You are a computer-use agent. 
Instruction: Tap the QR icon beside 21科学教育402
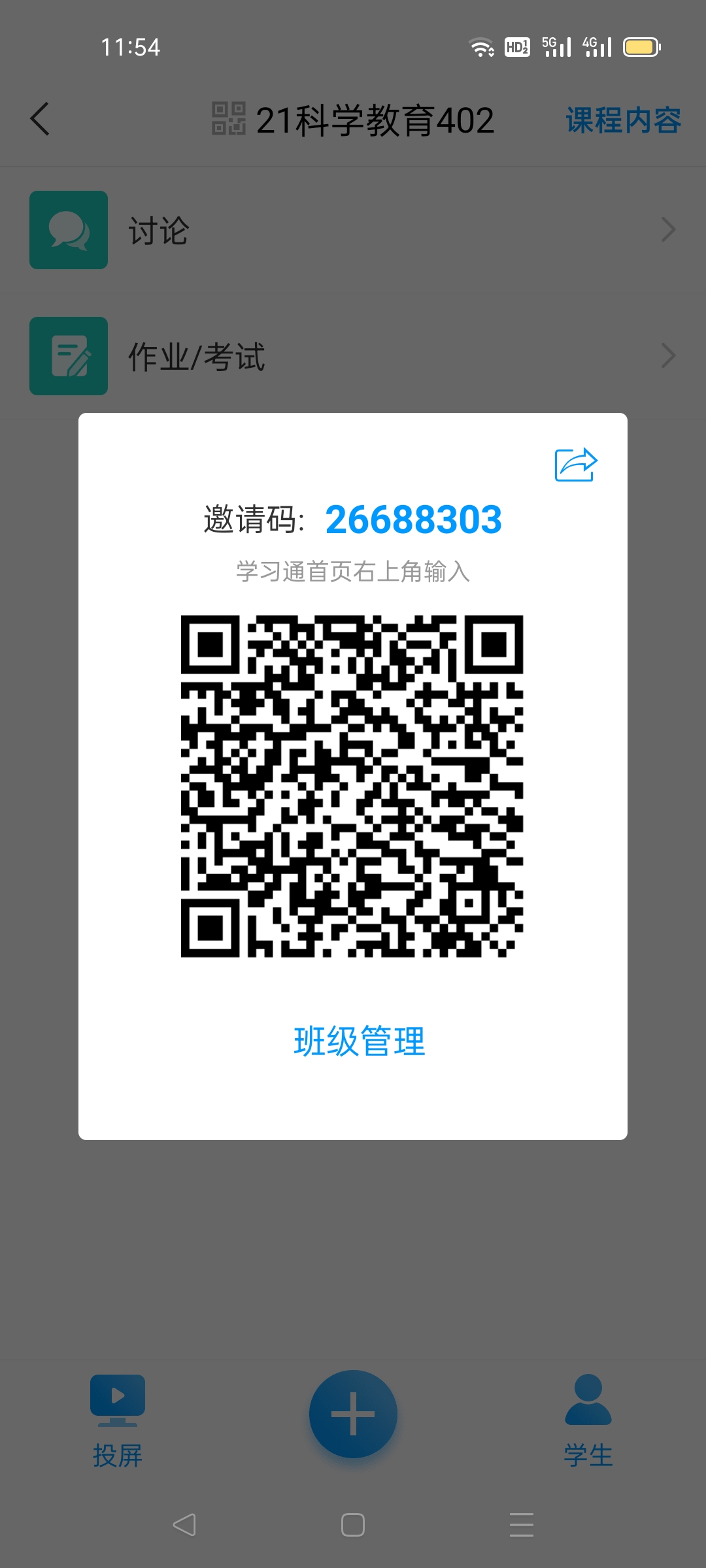229,119
